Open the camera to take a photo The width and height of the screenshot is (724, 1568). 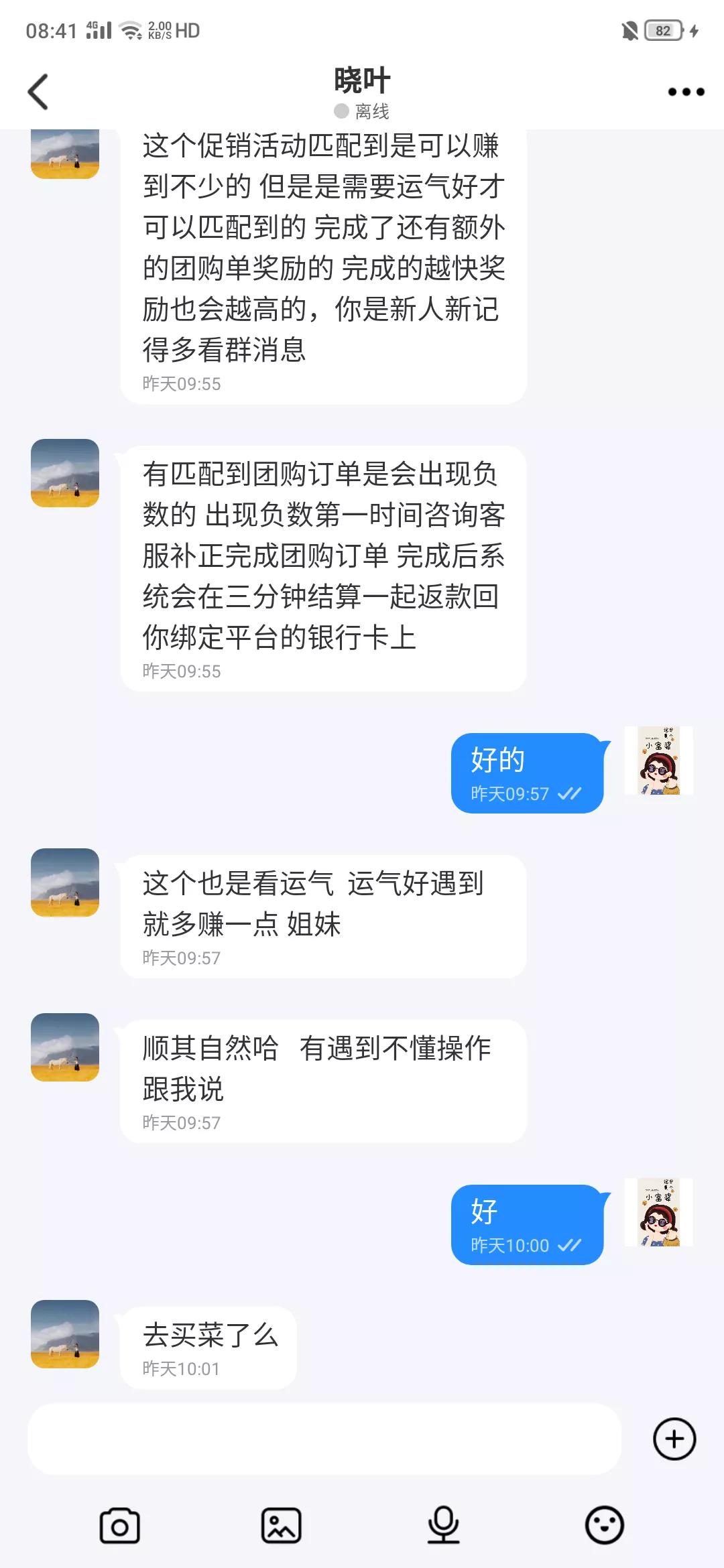pyautogui.click(x=119, y=1524)
